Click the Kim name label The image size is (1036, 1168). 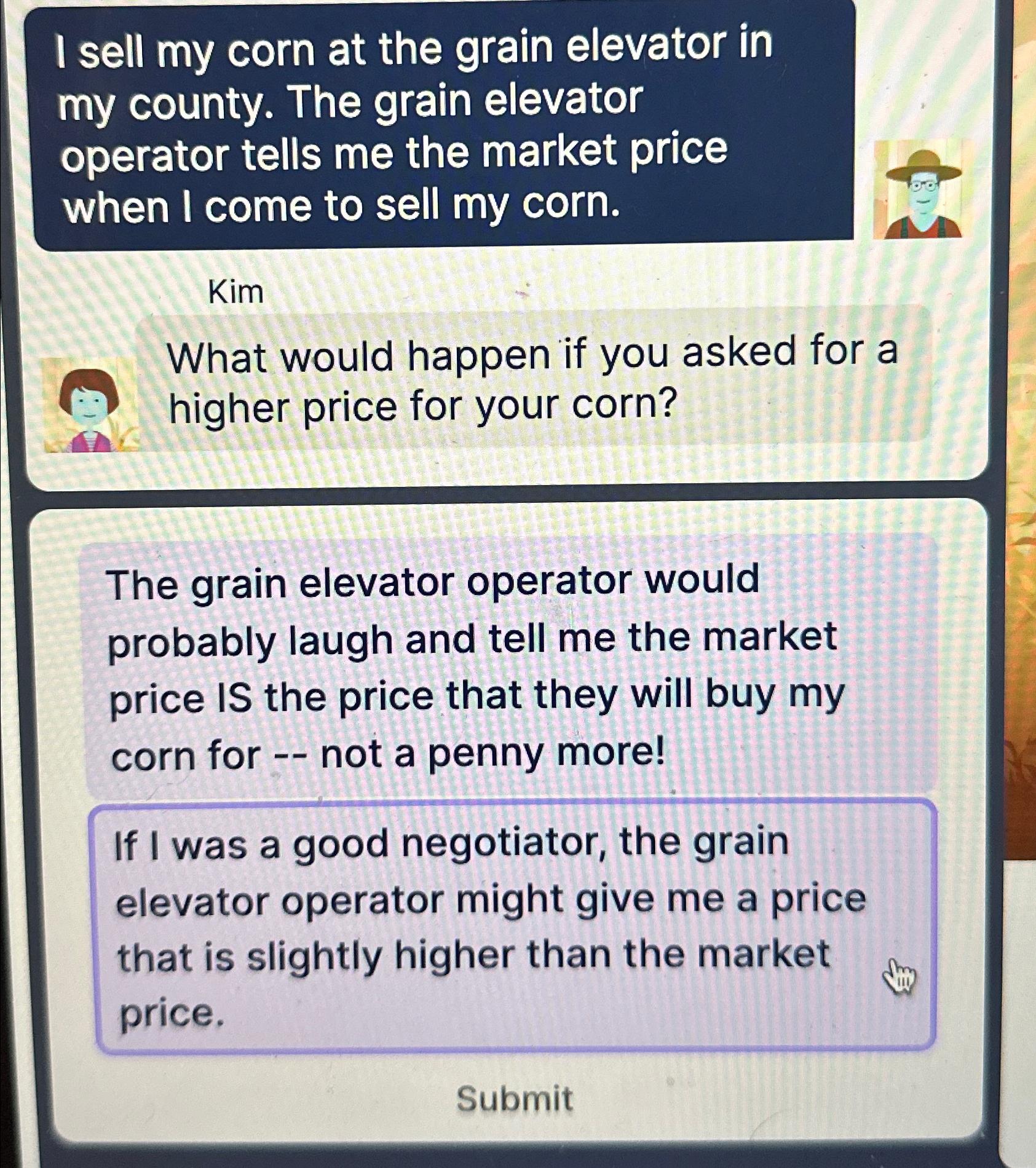tap(235, 292)
